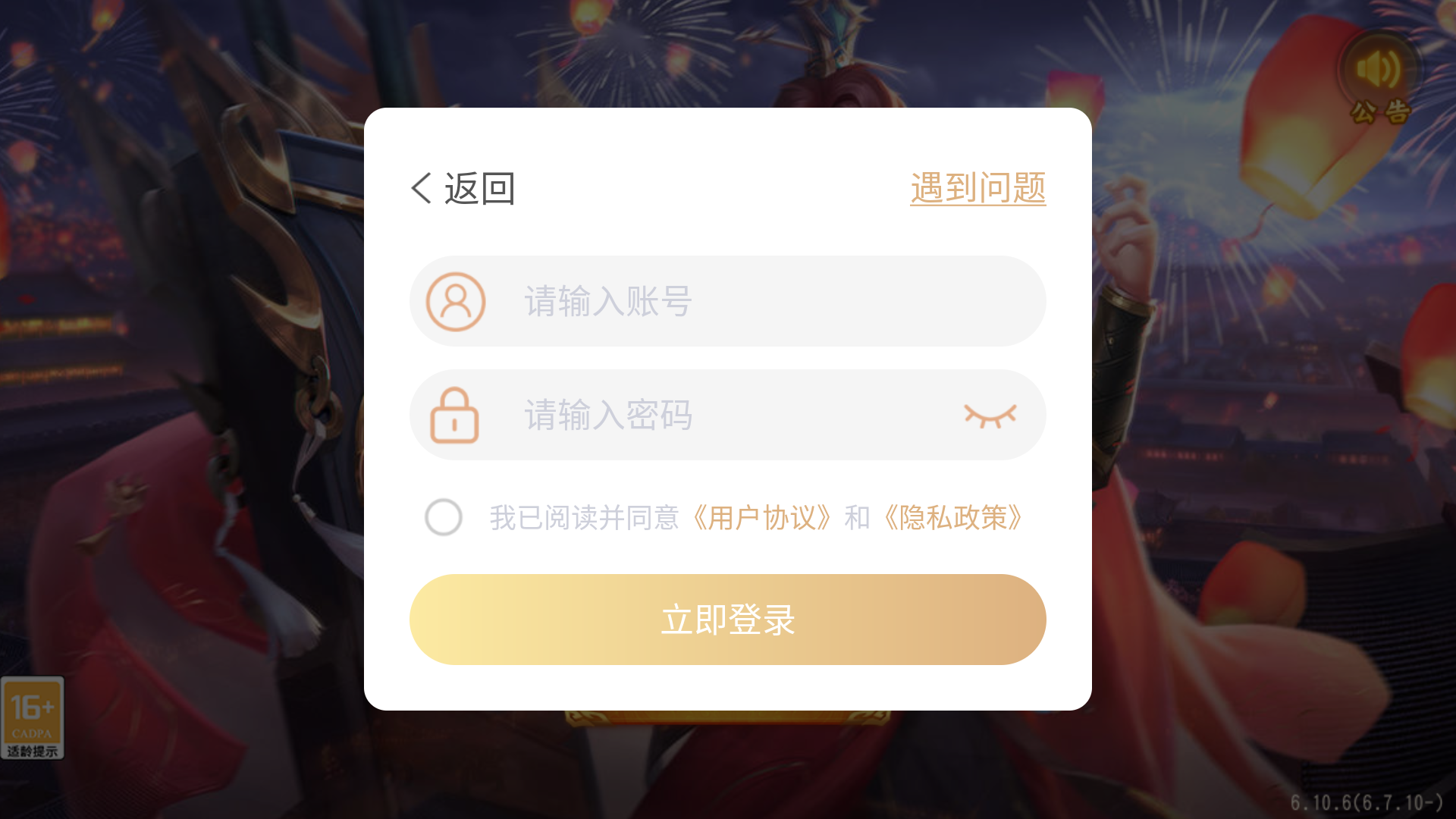The height and width of the screenshot is (819, 1456).
Task: View the 16+ 适龄提示 age notice
Action: click(32, 717)
